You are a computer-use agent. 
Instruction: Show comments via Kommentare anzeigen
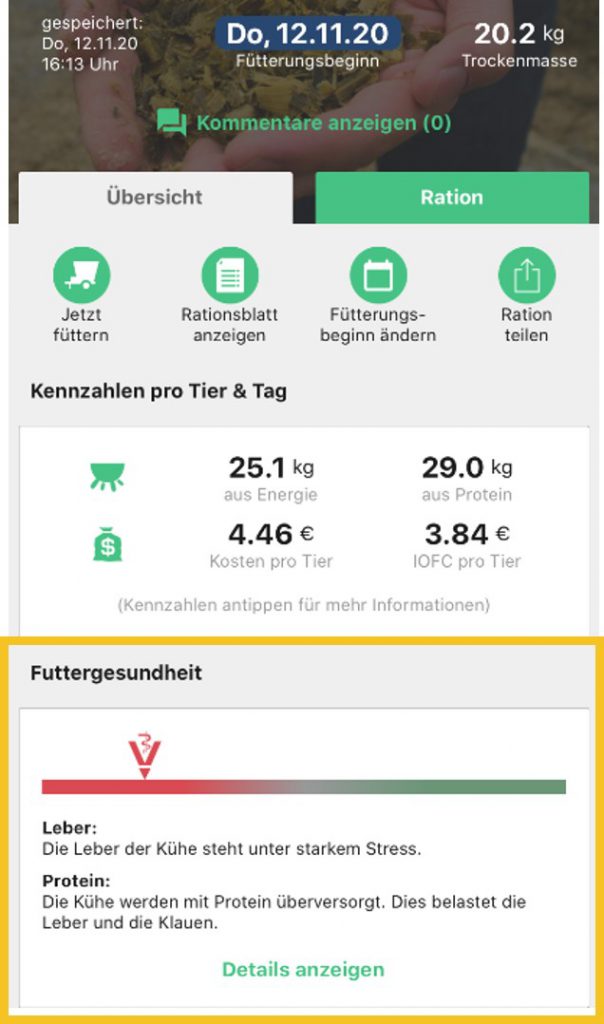304,123
